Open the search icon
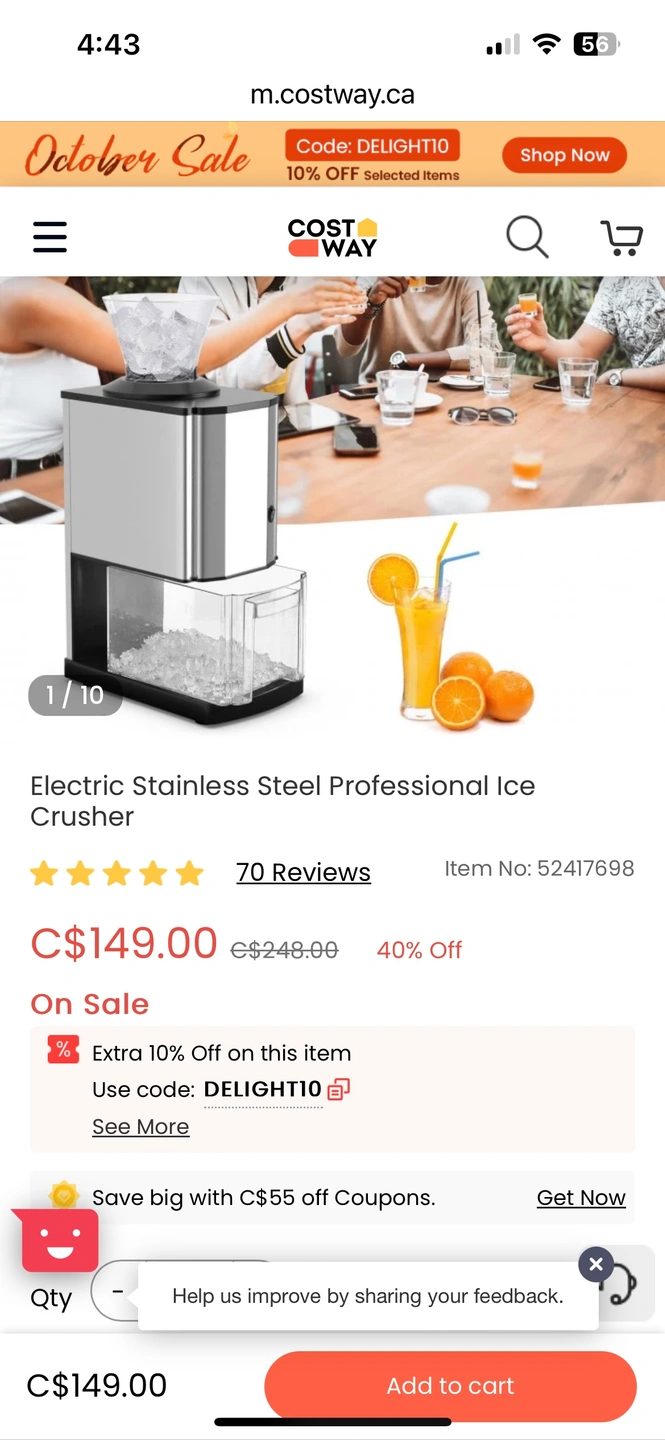 point(526,237)
